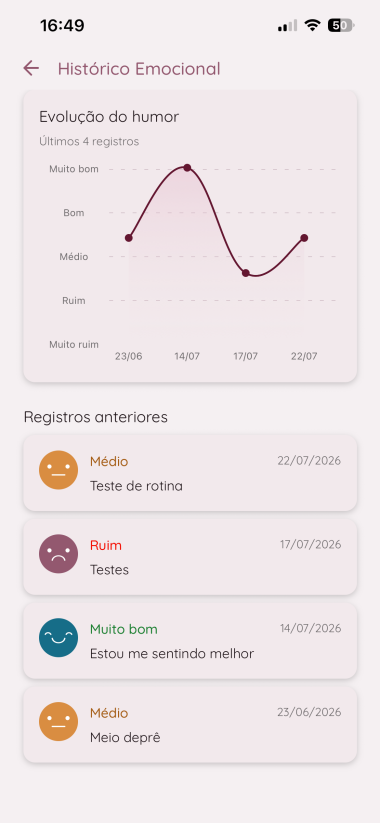
Task: Go back from Histórico Emocional
Action: click(x=31, y=68)
